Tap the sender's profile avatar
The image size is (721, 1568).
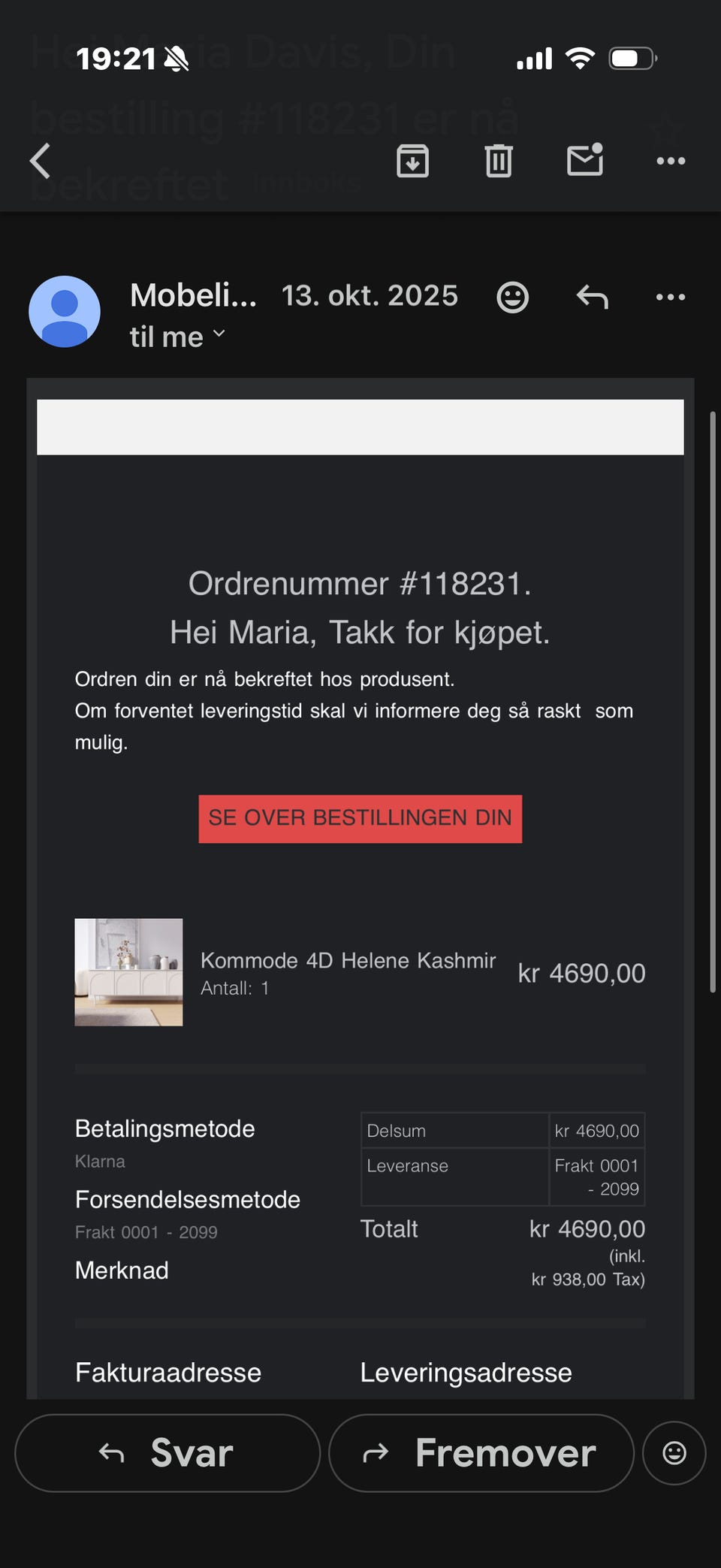65,311
